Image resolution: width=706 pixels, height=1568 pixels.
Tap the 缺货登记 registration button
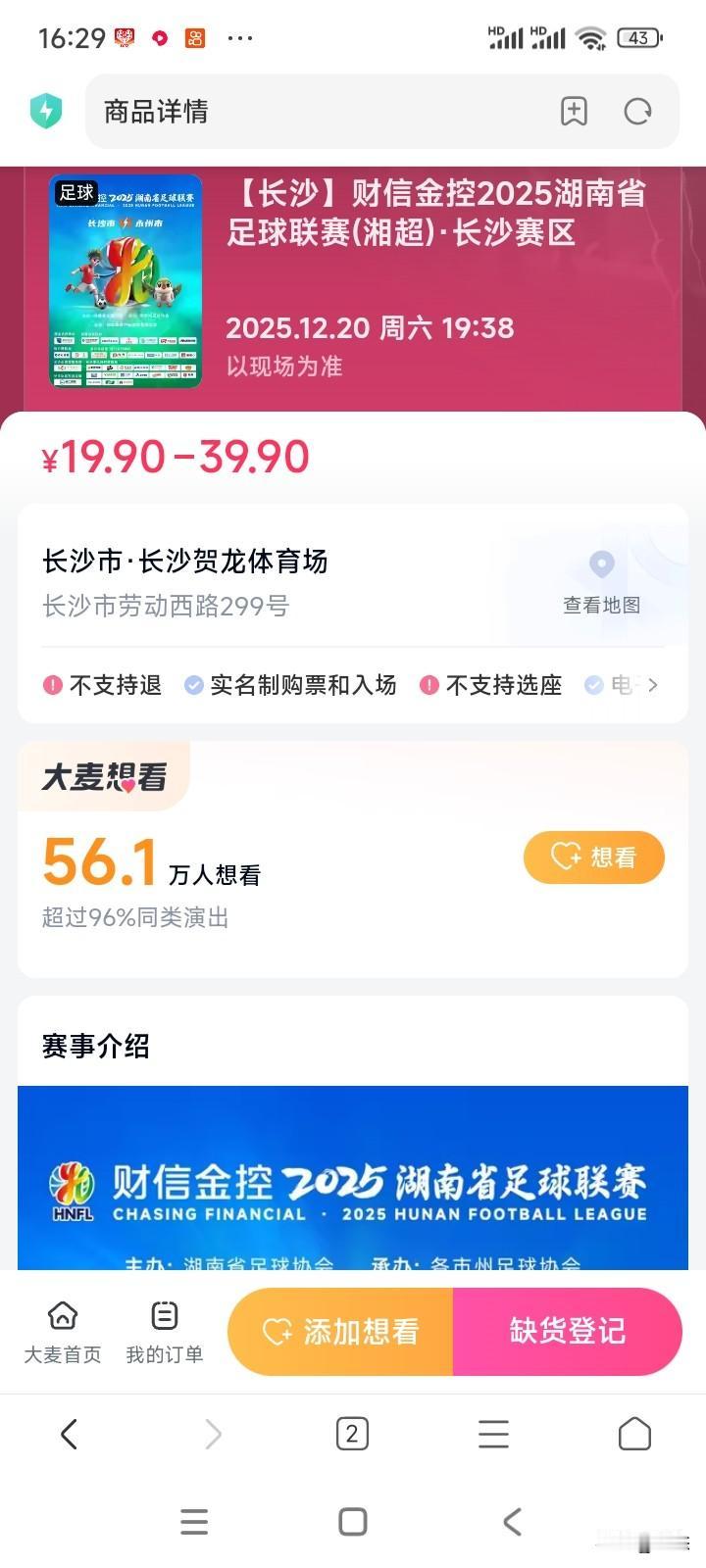[x=567, y=1331]
